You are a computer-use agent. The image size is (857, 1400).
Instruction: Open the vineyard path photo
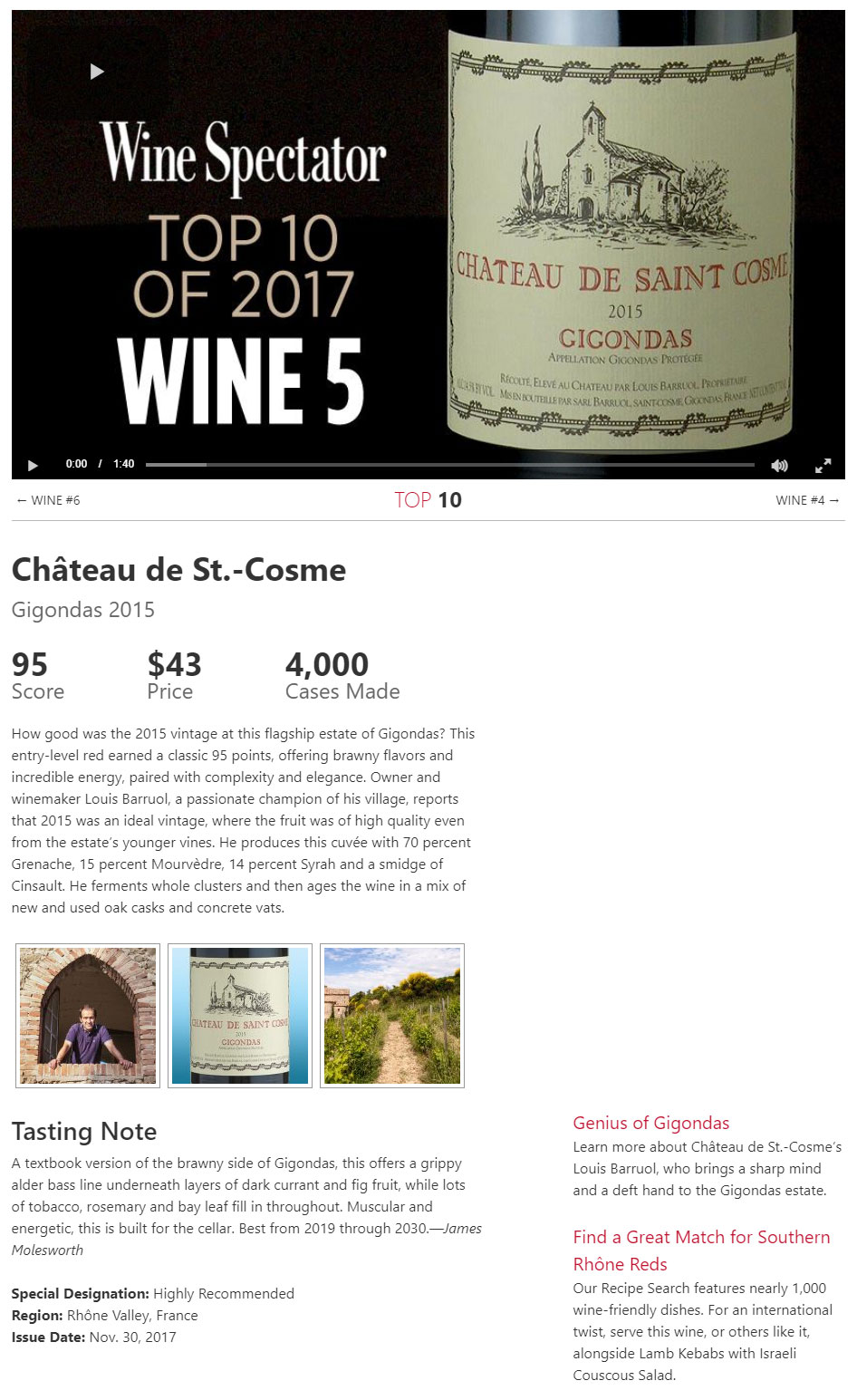392,1015
